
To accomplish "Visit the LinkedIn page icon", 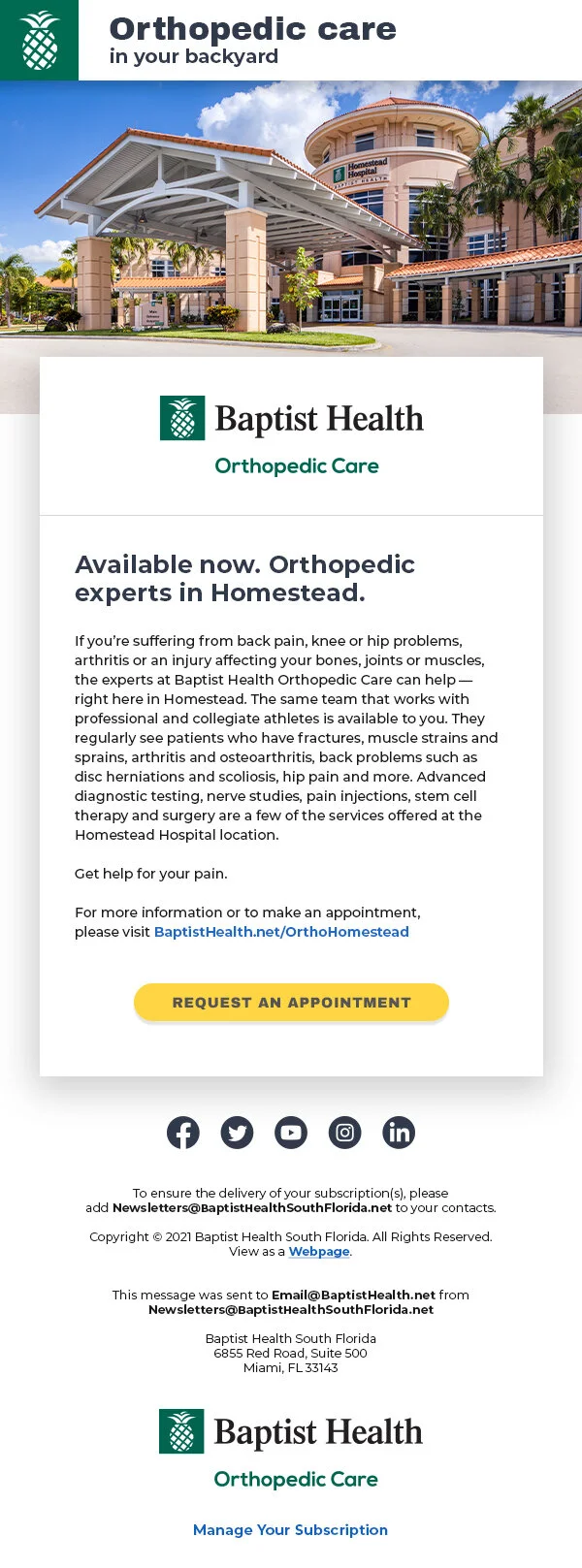I will point(399,1133).
